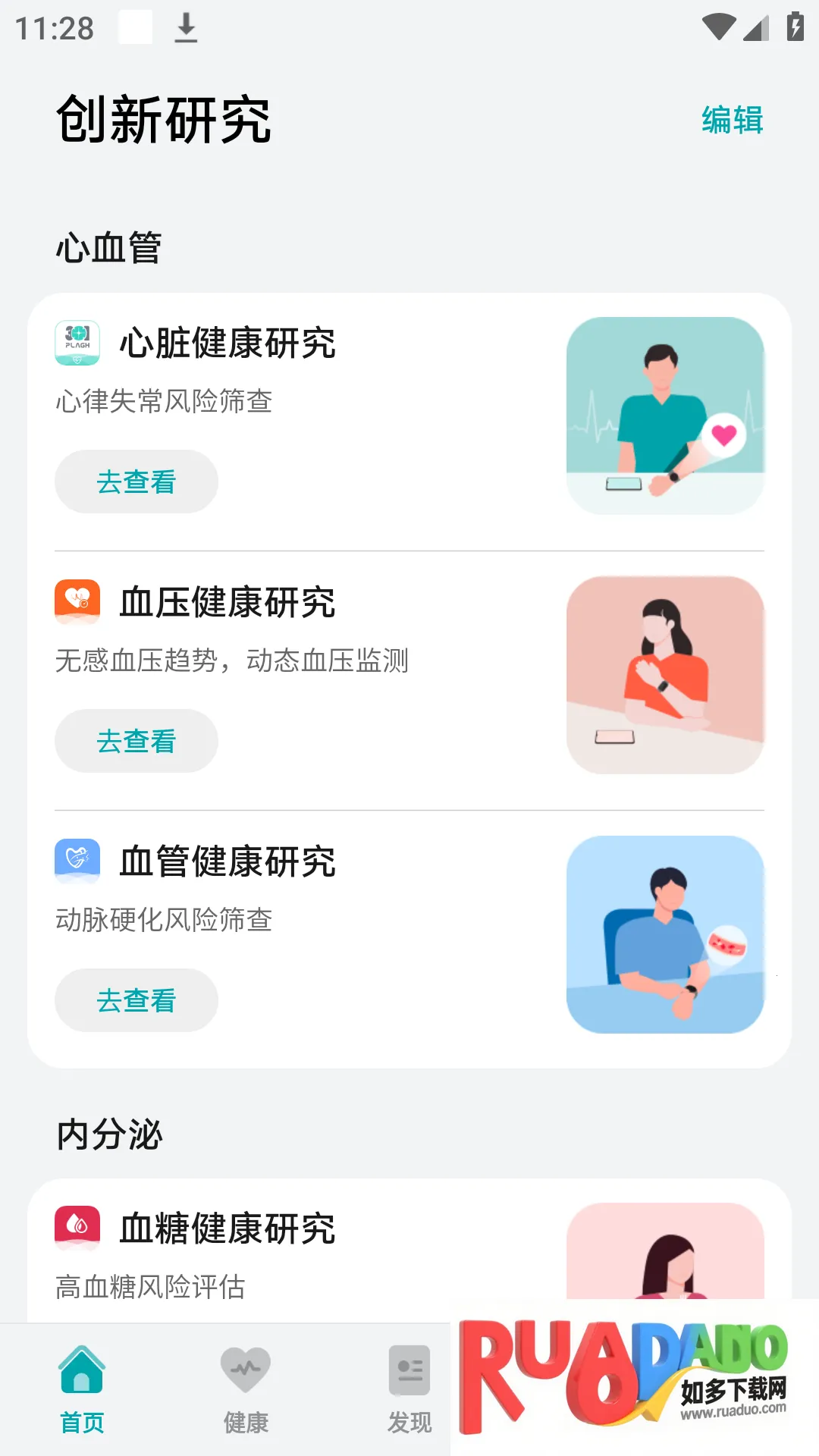Switch to the 健康 tab
819x1456 pixels.
246,1389
